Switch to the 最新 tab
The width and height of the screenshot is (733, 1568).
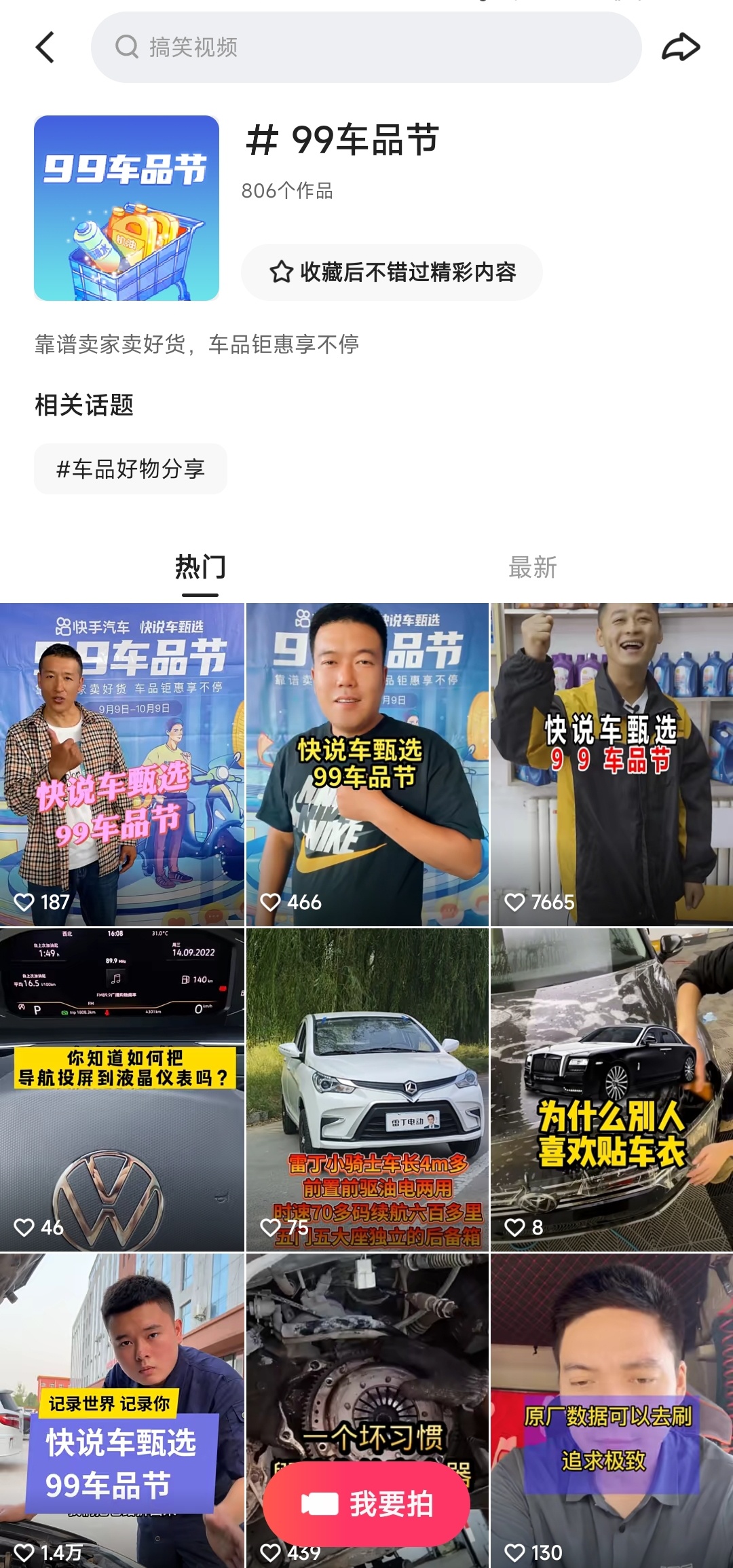[533, 567]
